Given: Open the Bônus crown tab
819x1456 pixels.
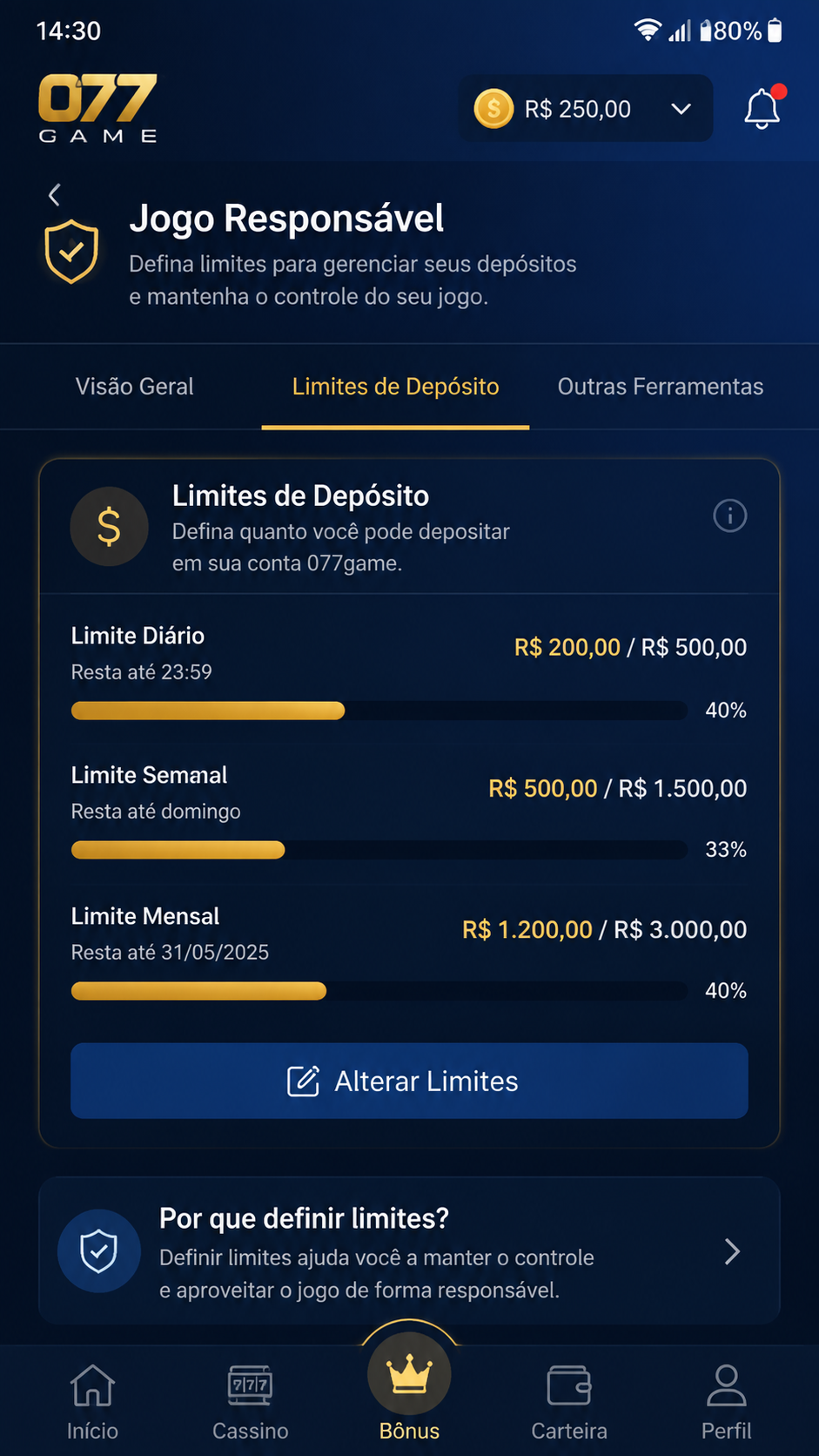Looking at the screenshot, I should tap(409, 1388).
